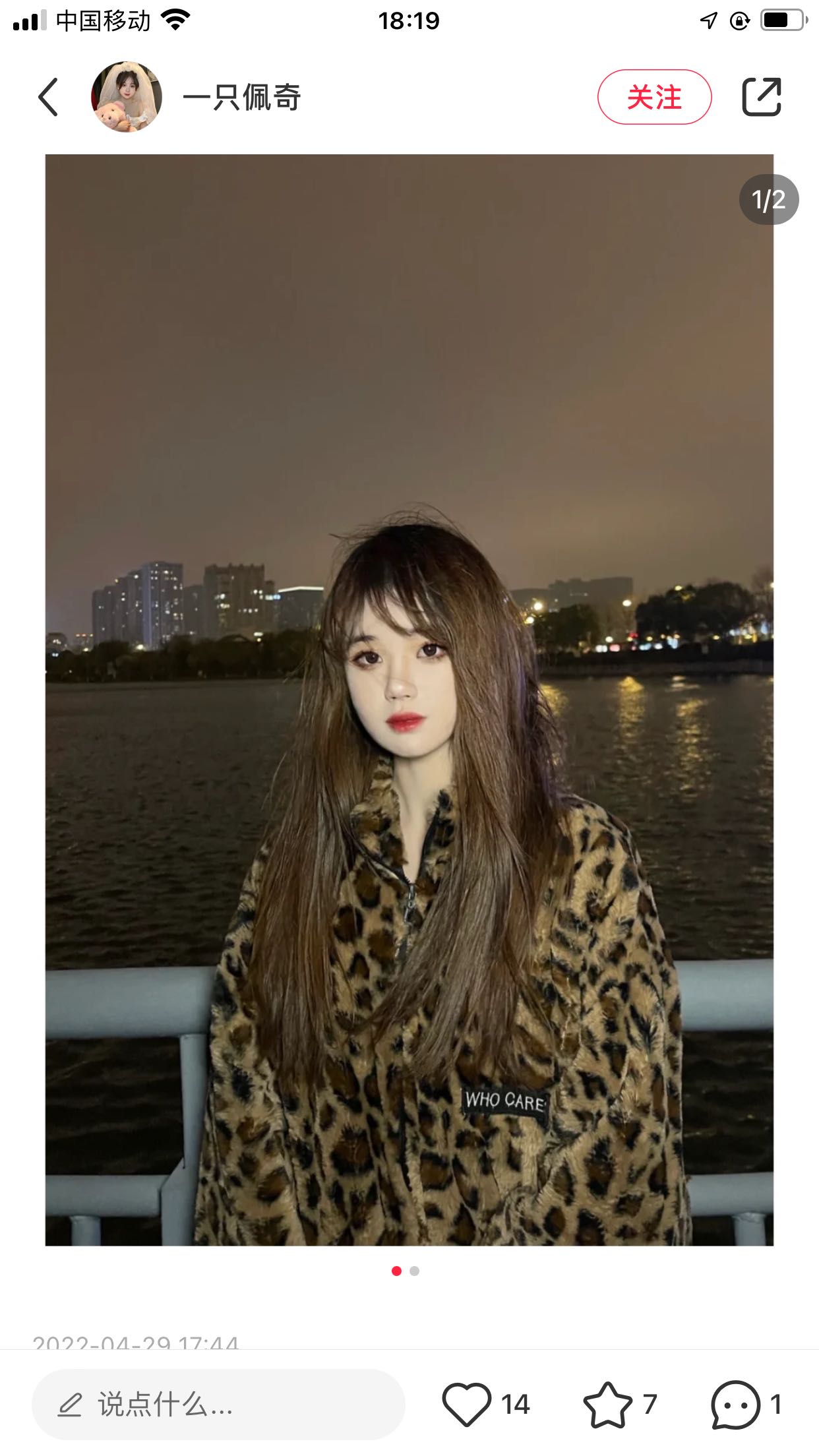Save the post with star icon
The width and height of the screenshot is (819, 1456).
[607, 1405]
